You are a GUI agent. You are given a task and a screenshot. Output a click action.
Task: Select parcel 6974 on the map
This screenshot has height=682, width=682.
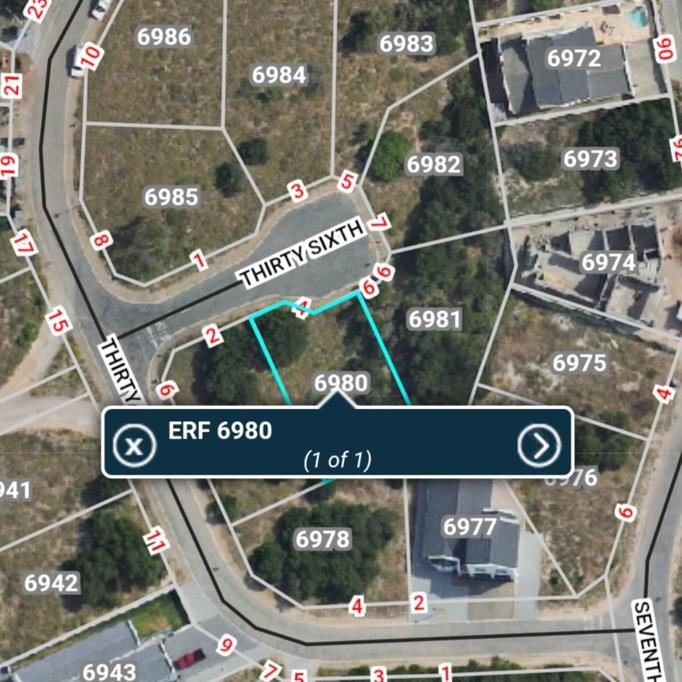tap(608, 262)
